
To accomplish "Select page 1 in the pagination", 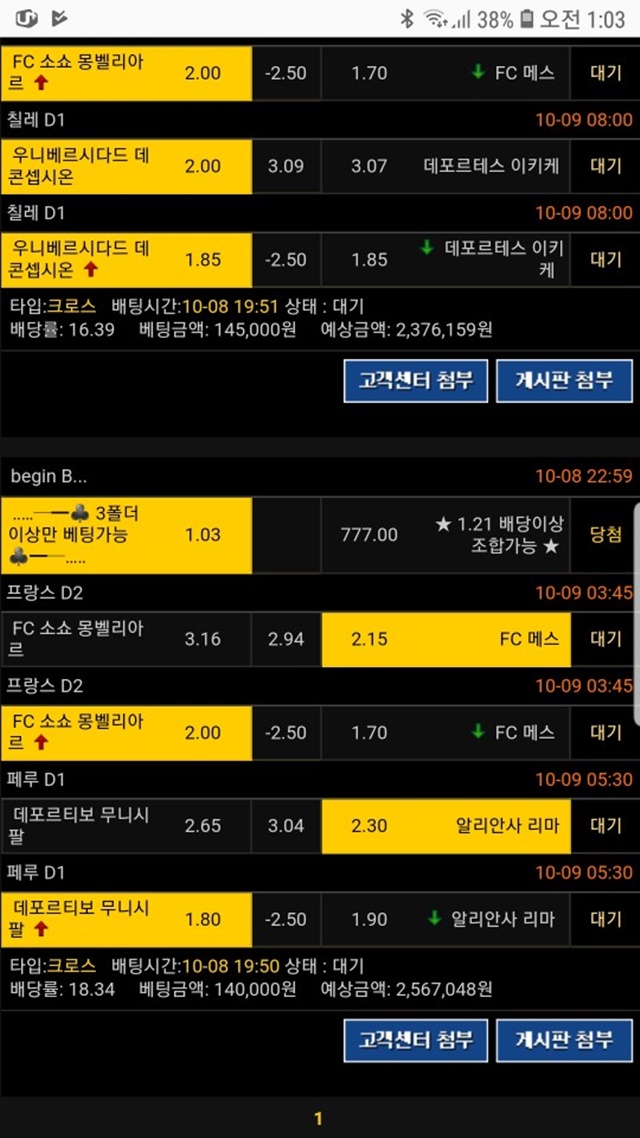I will [317, 1118].
